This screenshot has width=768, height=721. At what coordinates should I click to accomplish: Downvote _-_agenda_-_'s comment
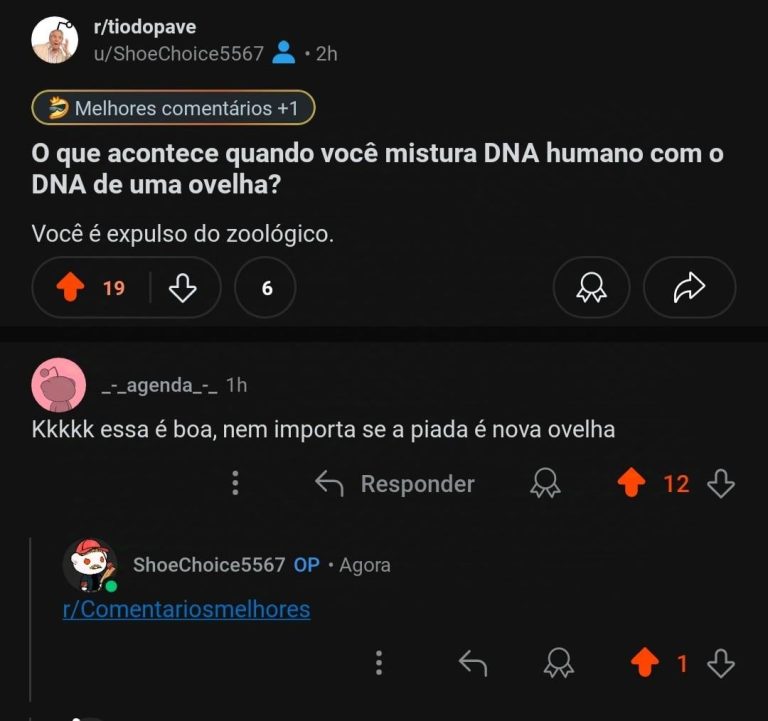tap(721, 484)
